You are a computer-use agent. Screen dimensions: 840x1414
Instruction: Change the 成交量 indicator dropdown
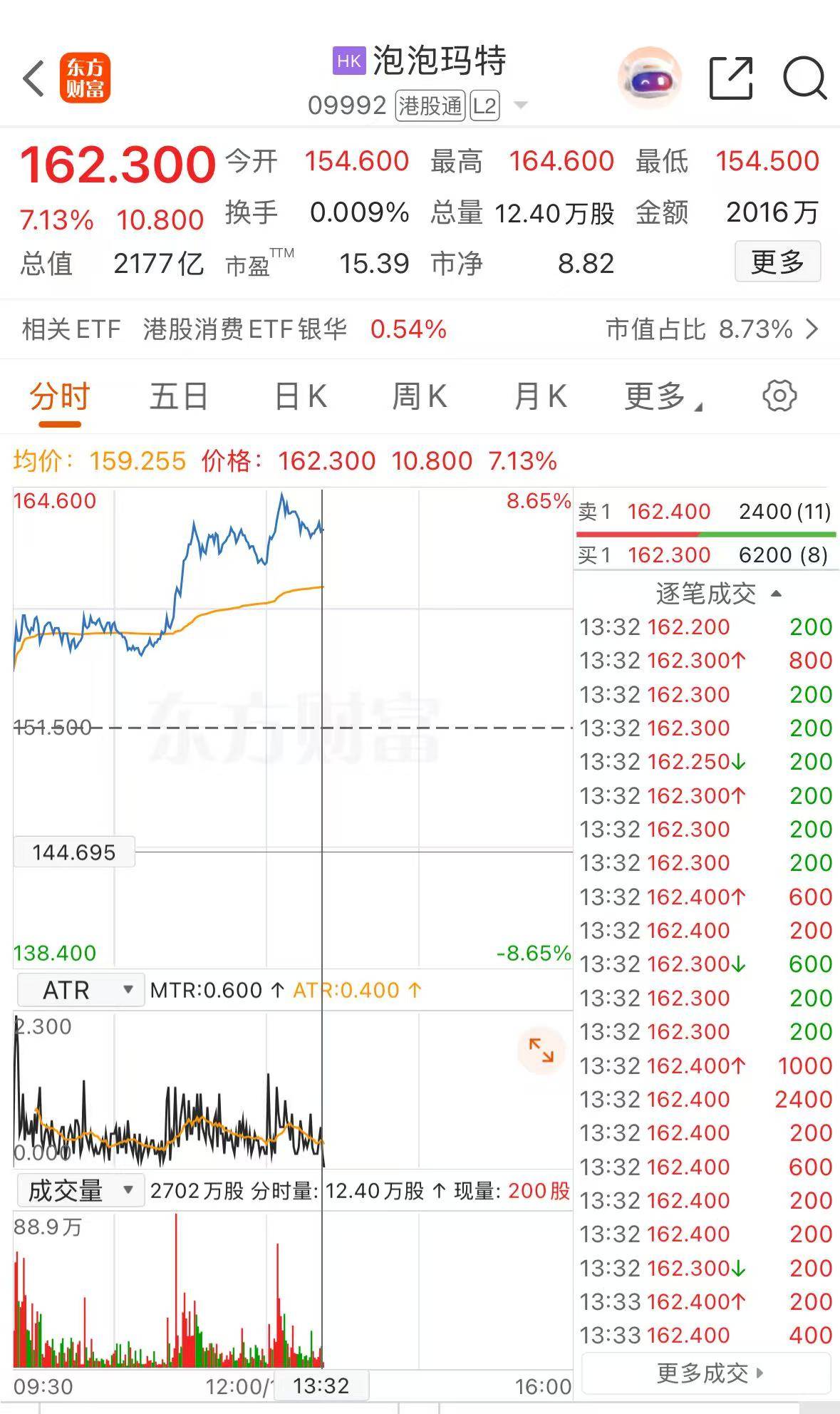[x=81, y=1191]
